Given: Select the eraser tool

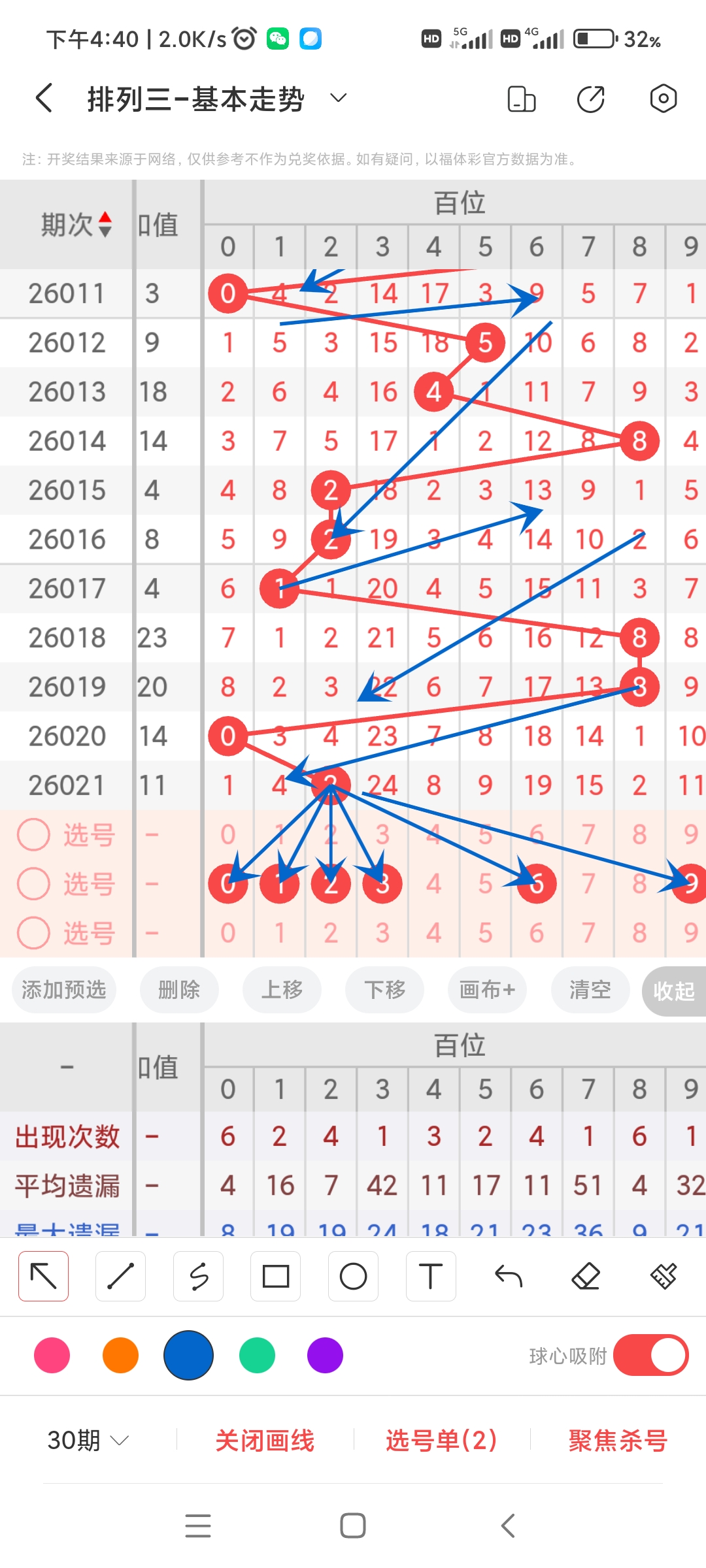Looking at the screenshot, I should point(586,1275).
